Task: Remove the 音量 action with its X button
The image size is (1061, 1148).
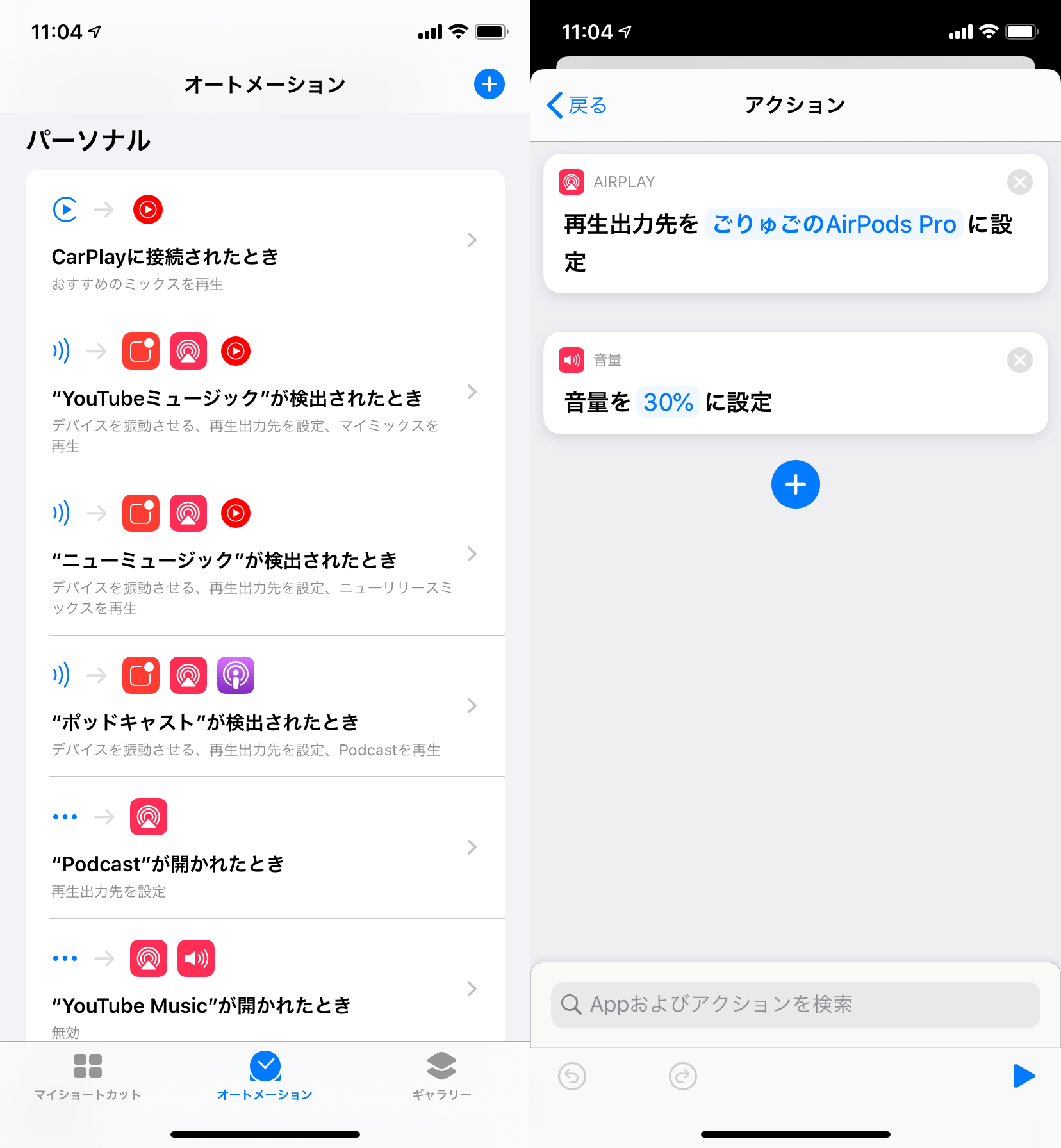Action: coord(1020,360)
